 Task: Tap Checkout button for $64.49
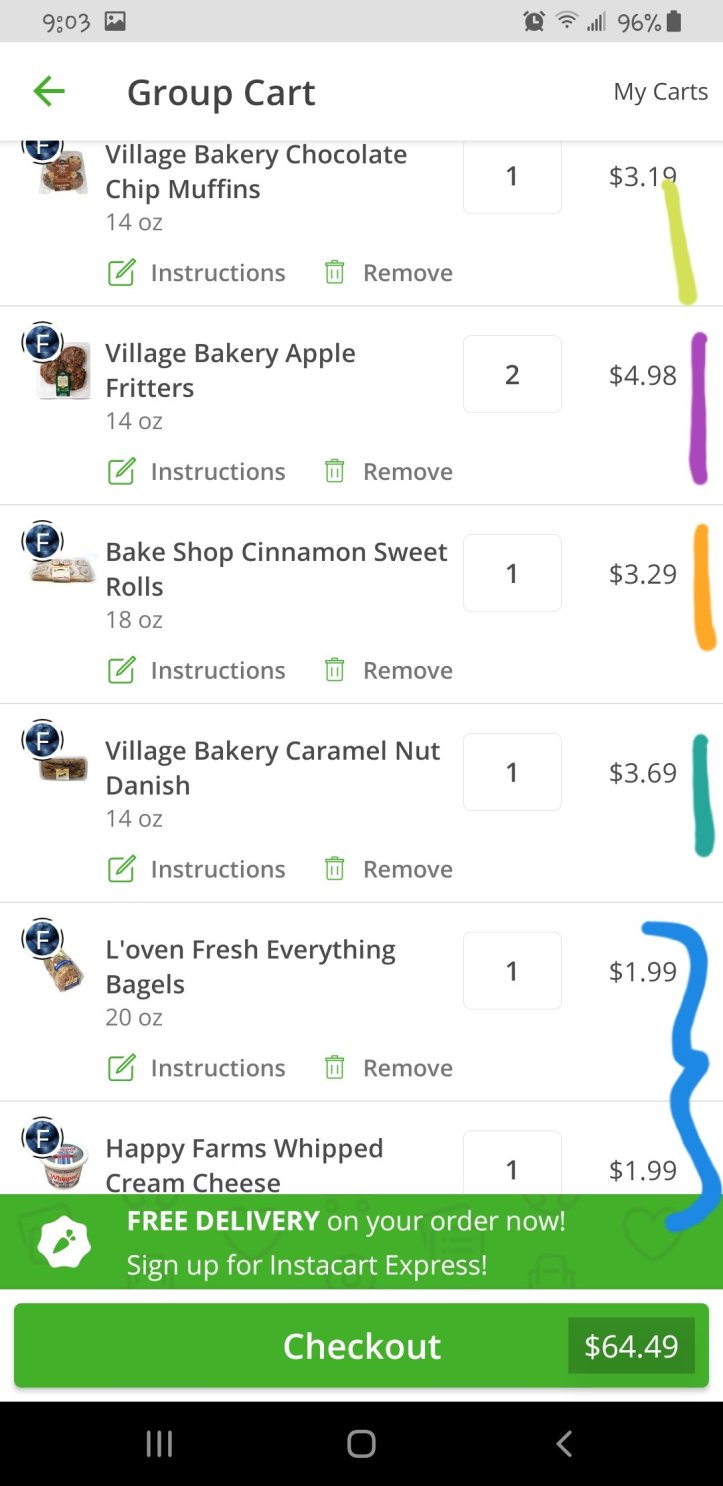tap(361, 1346)
